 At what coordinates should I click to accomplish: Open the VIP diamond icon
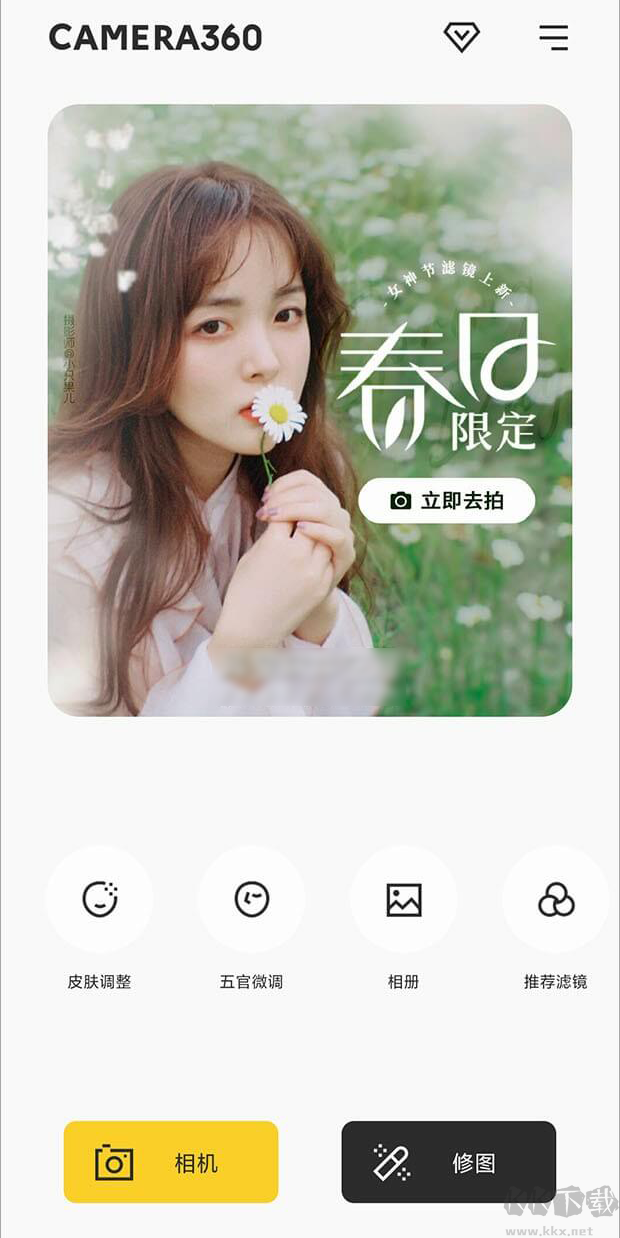tap(461, 38)
